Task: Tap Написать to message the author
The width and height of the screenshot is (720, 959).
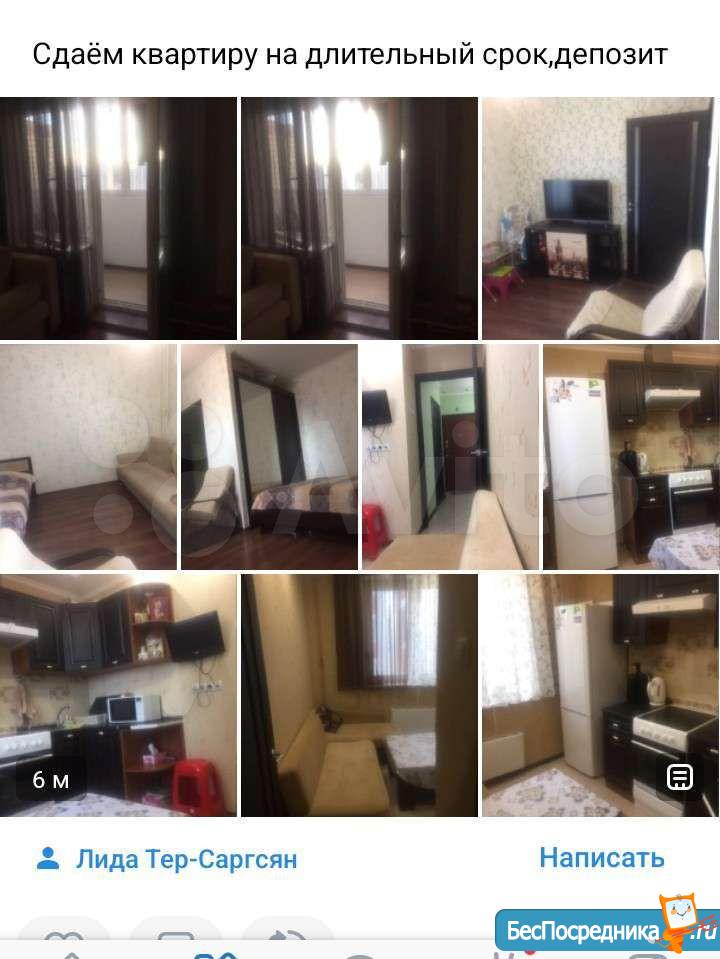Action: pos(601,857)
